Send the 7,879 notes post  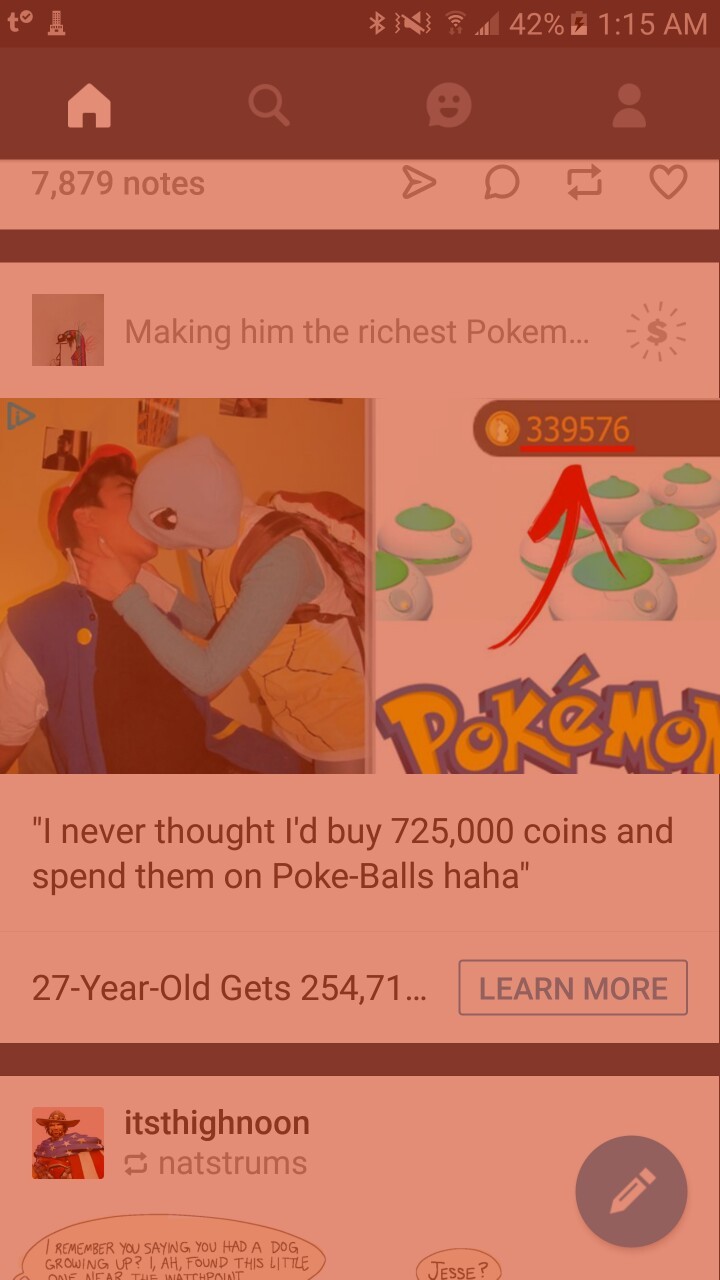coord(419,182)
